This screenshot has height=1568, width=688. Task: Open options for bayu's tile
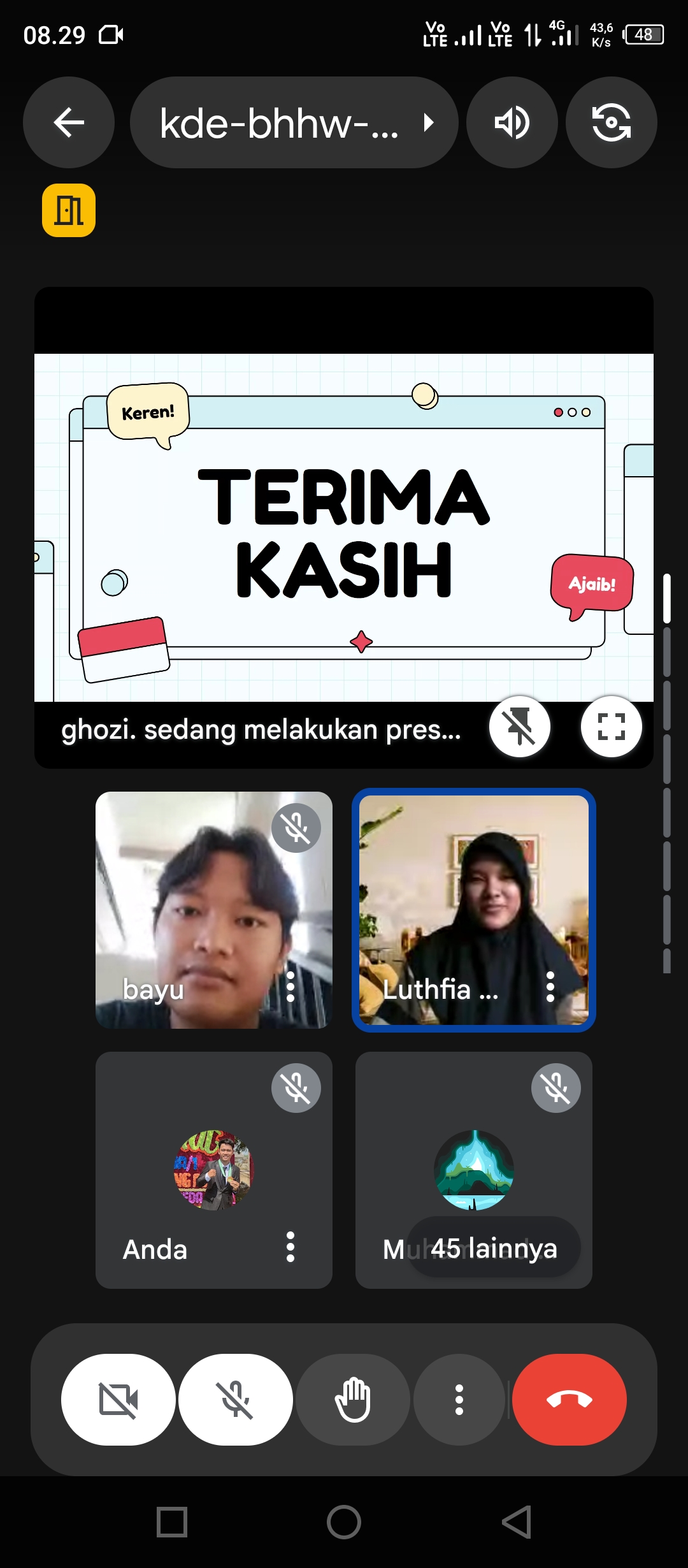pos(290,987)
